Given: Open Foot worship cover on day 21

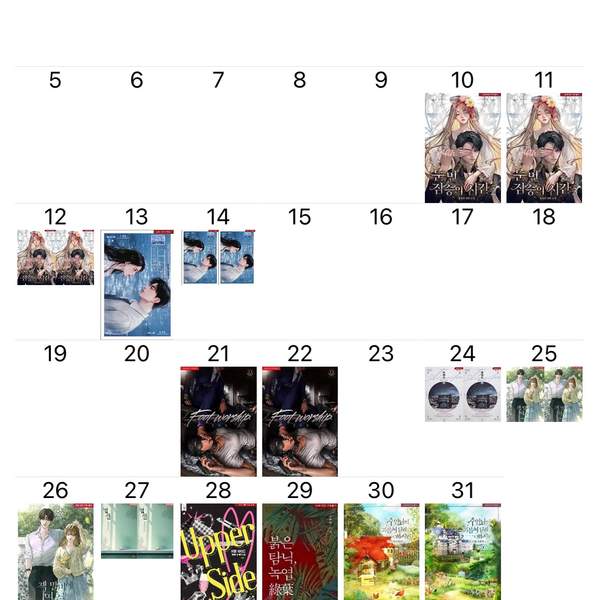Looking at the screenshot, I should coord(218,421).
